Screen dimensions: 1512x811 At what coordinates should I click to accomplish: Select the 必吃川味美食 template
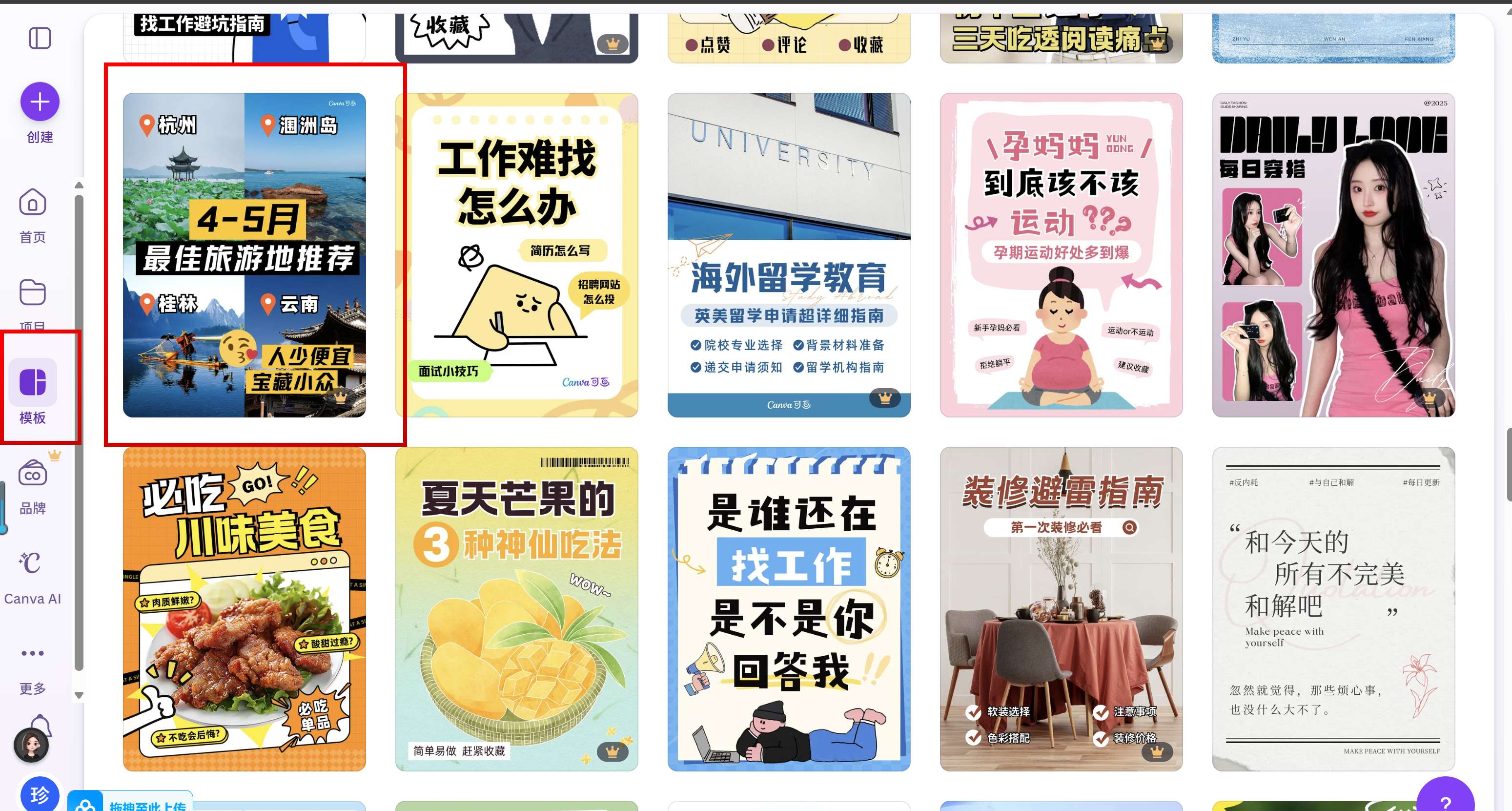coord(244,609)
